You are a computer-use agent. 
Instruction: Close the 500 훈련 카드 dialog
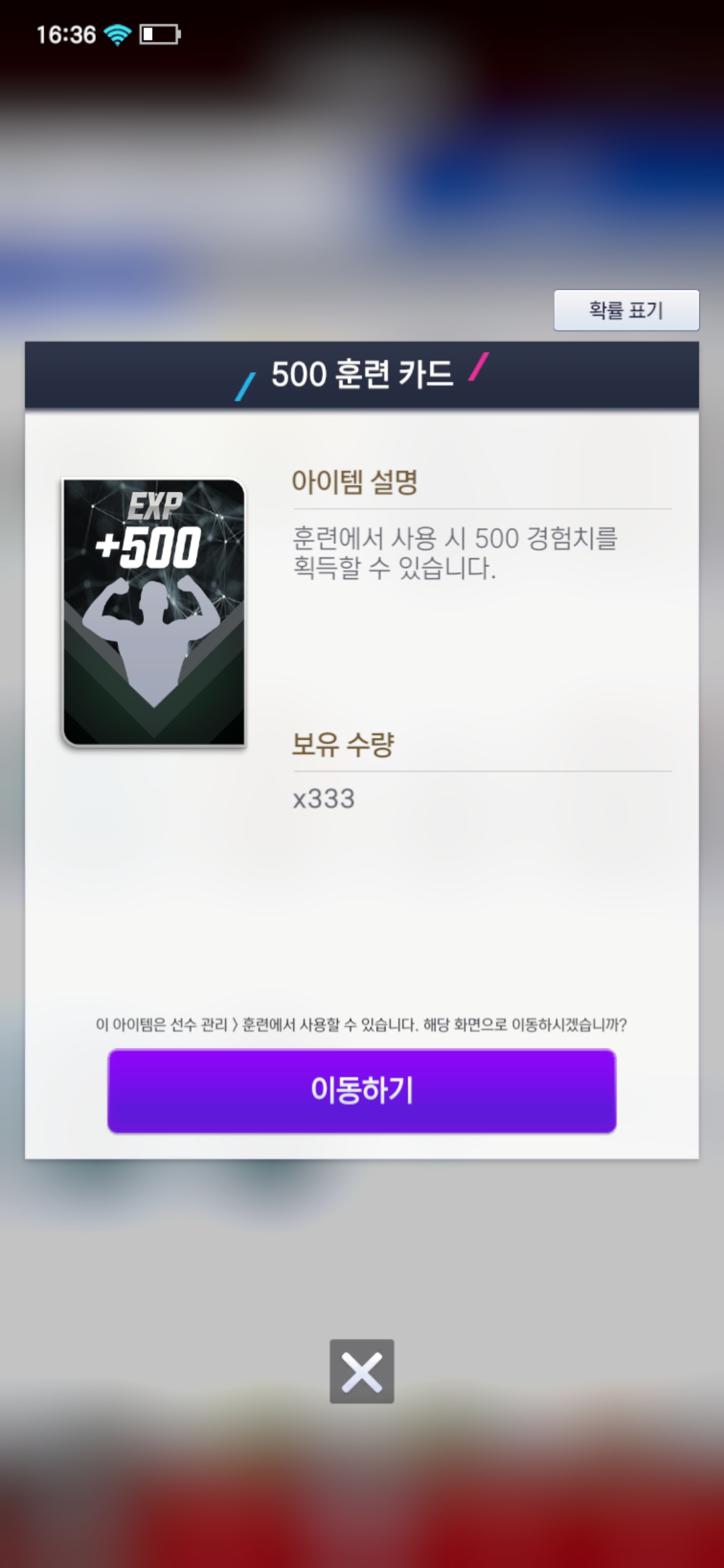pyautogui.click(x=362, y=1371)
